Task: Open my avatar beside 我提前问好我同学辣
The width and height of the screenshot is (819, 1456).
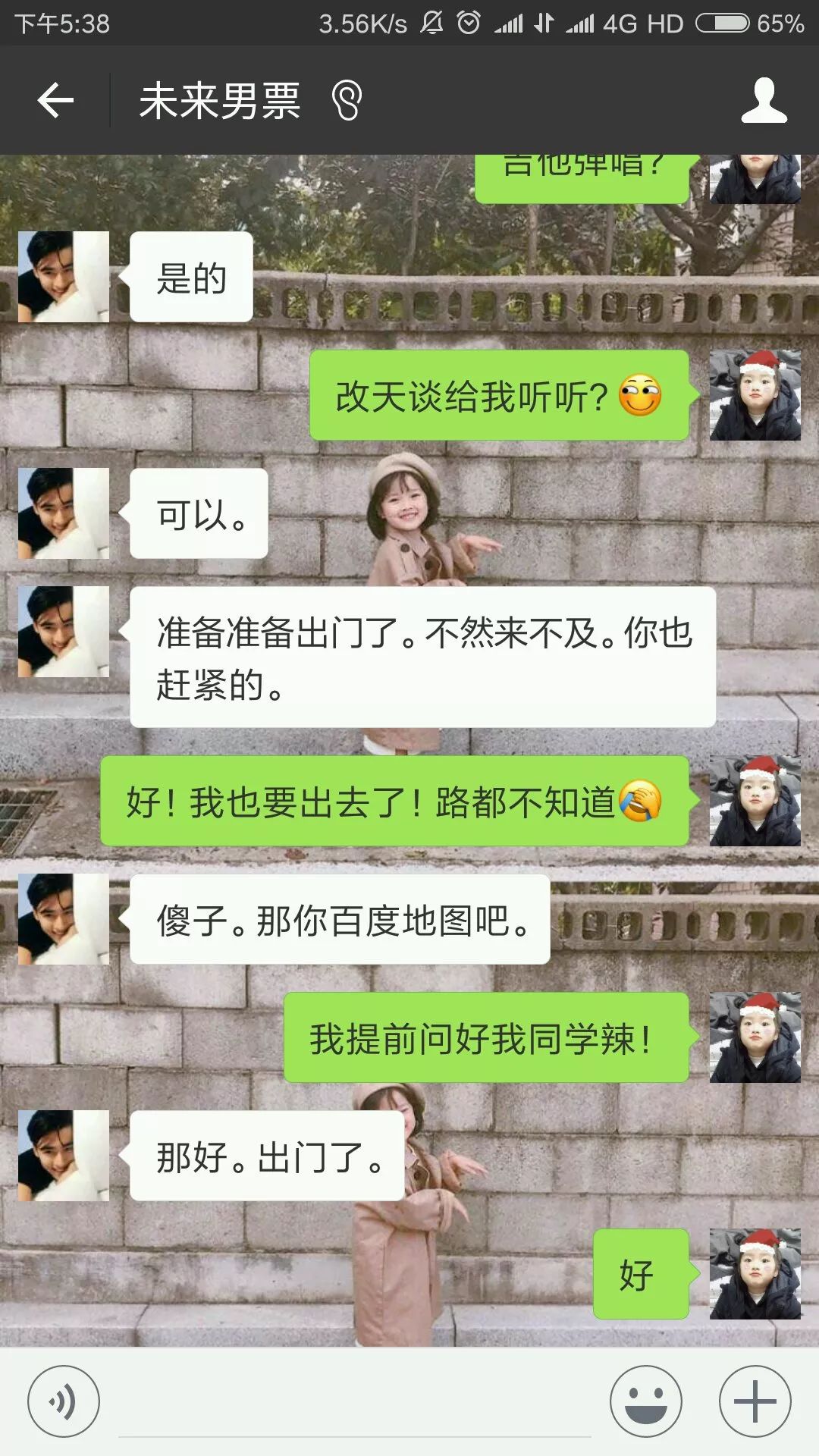Action: coord(755,1037)
